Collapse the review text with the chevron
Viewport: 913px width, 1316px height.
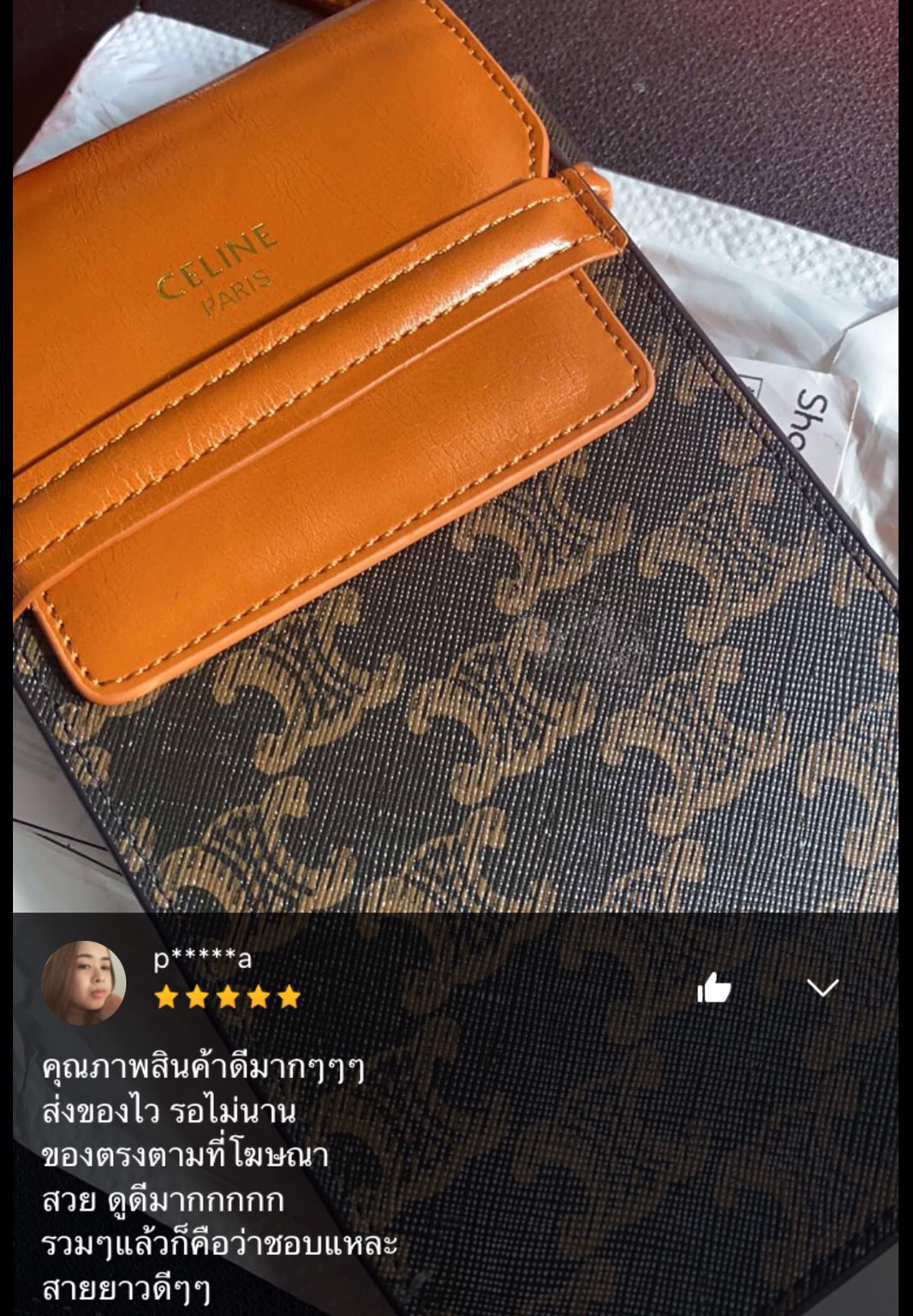tap(822, 989)
